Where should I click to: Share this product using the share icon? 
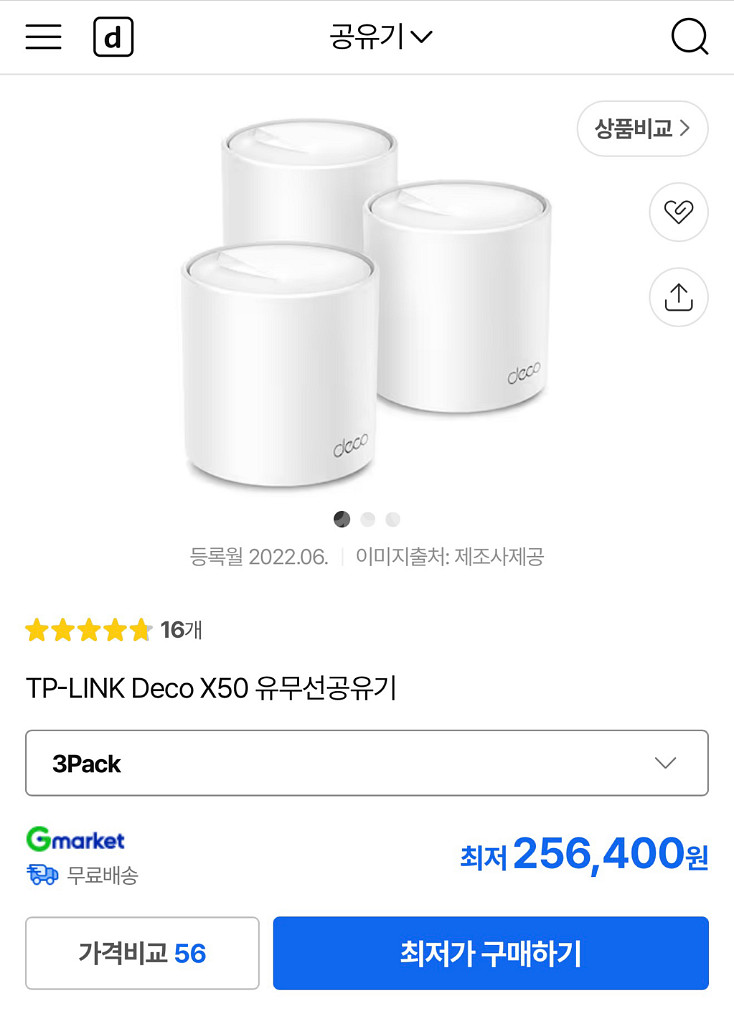pyautogui.click(x=678, y=297)
